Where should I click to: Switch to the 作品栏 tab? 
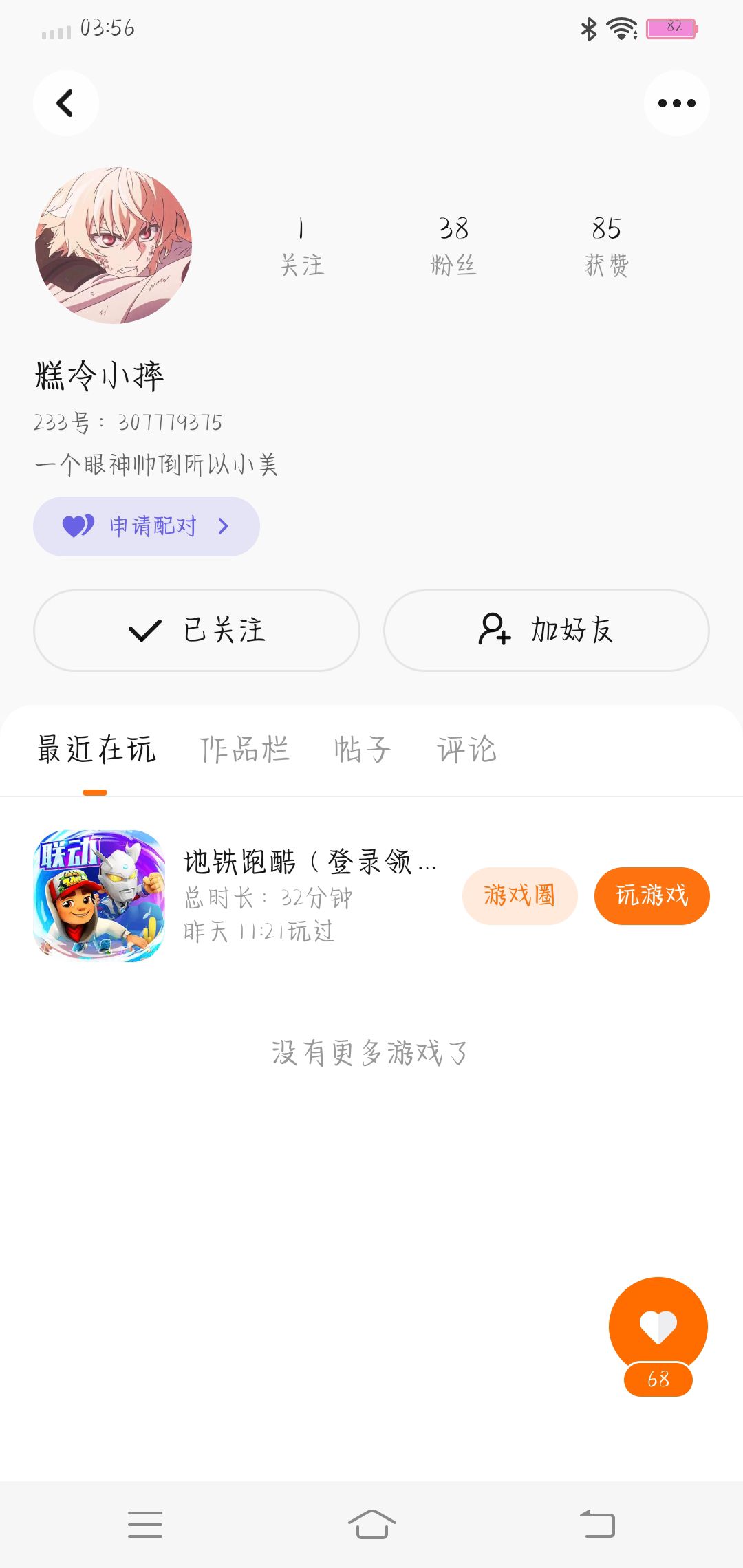click(x=244, y=750)
